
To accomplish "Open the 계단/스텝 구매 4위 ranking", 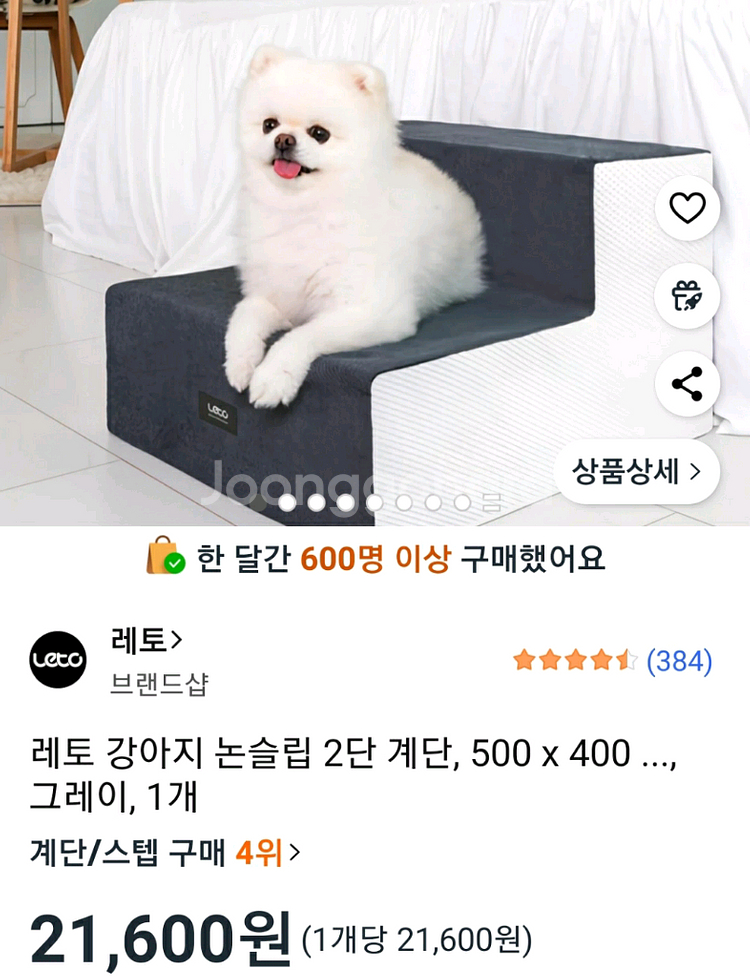I will (165, 853).
